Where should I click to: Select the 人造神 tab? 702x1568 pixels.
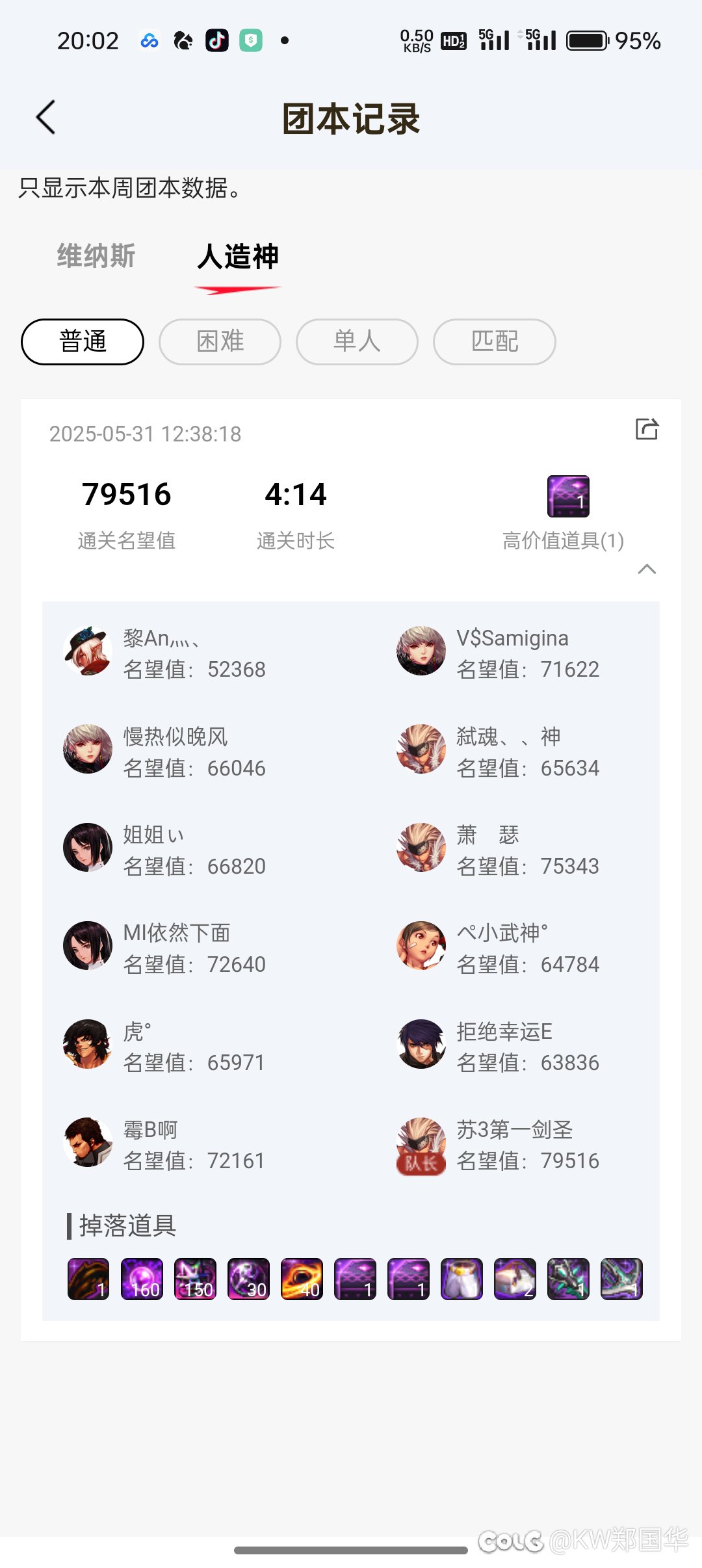(238, 257)
